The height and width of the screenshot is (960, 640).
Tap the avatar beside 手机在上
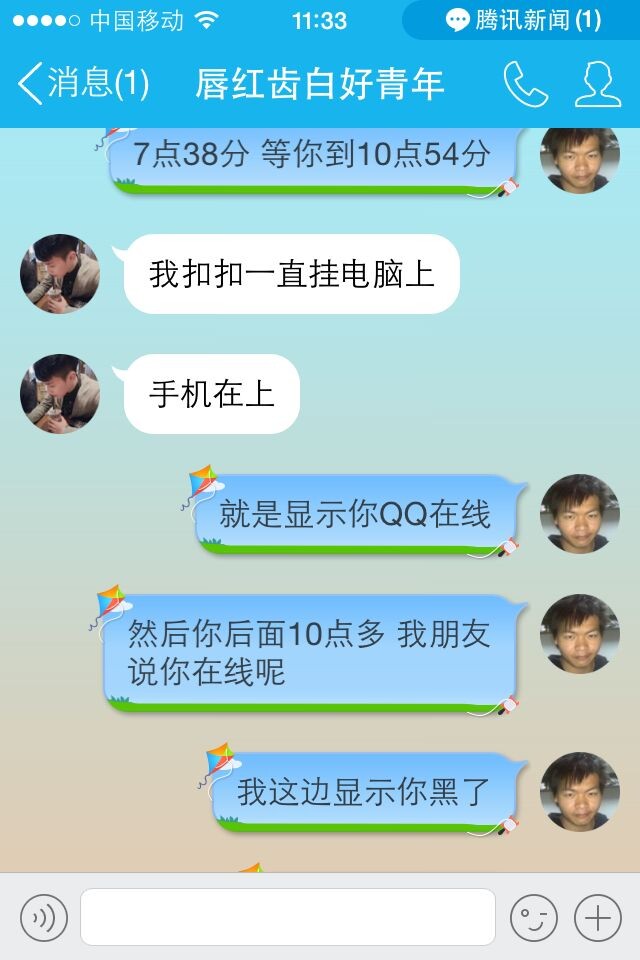[60, 394]
